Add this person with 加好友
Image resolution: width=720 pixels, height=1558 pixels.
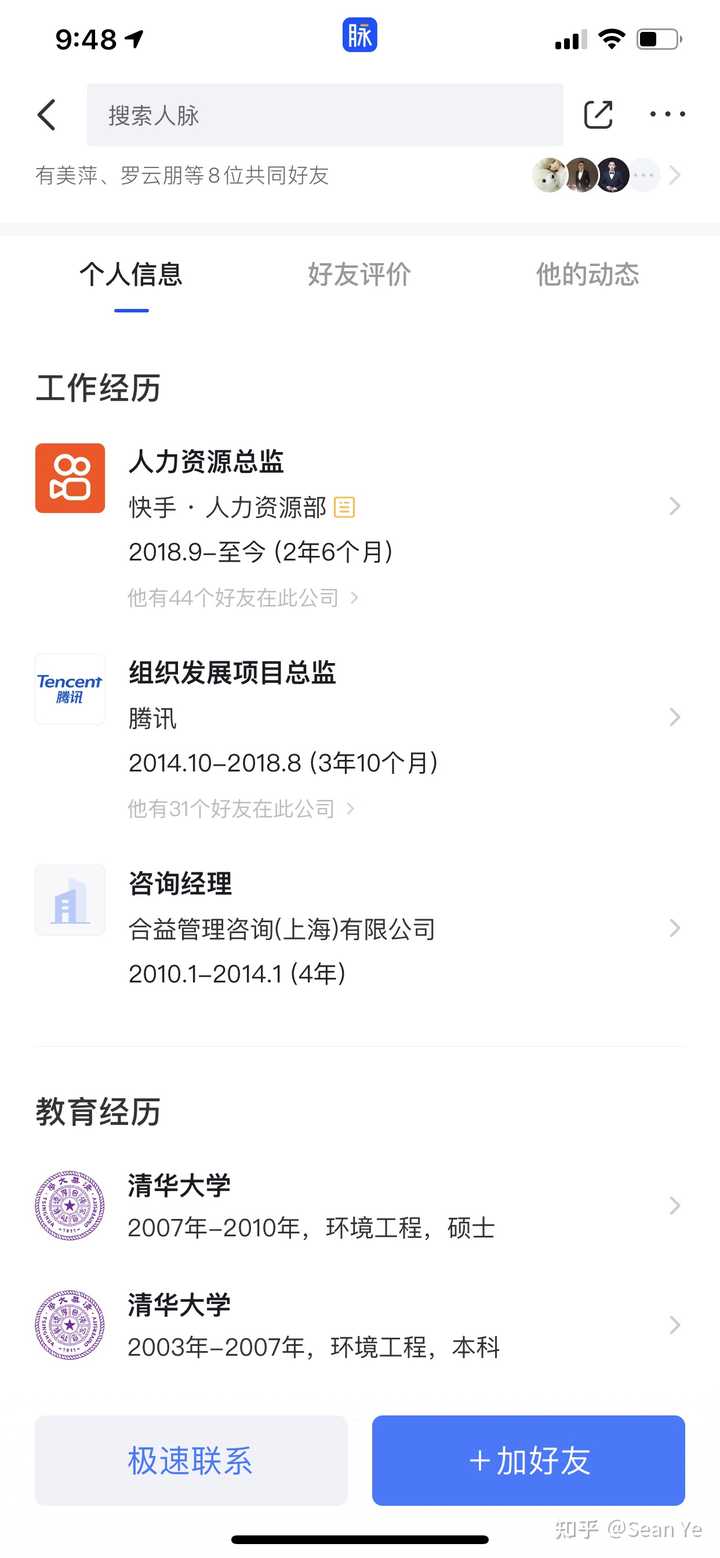pyautogui.click(x=528, y=1460)
